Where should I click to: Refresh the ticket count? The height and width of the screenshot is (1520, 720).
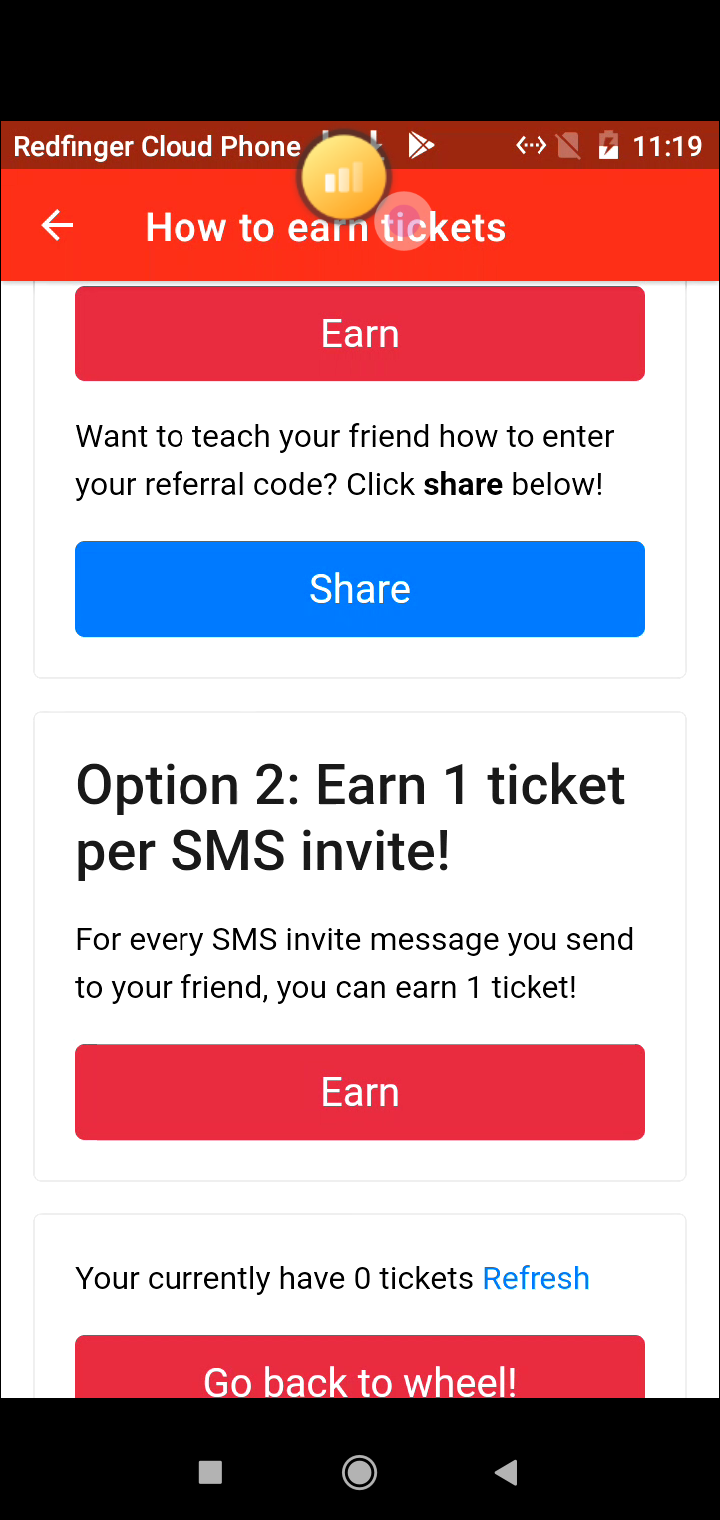point(536,1278)
